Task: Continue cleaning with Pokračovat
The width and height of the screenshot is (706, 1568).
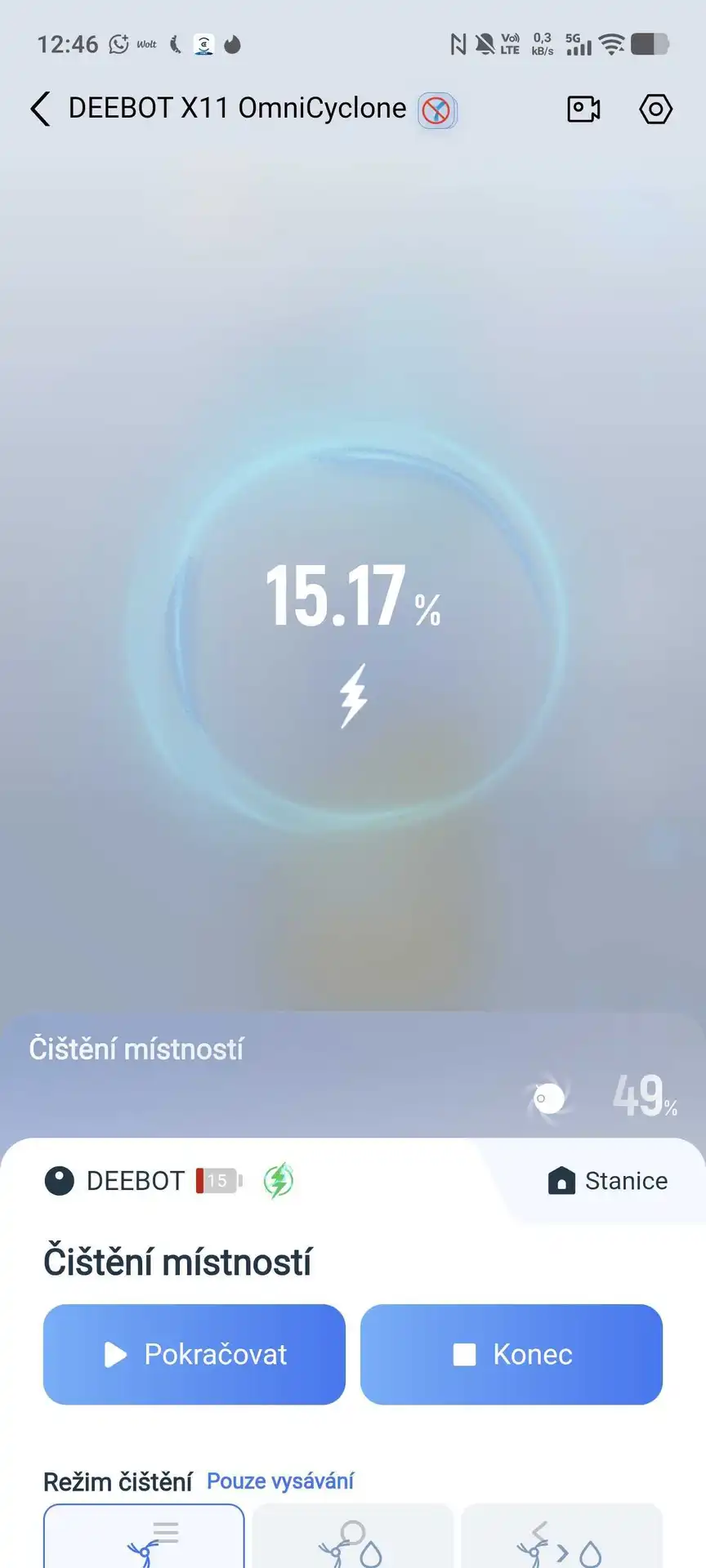Action: pos(194,1354)
